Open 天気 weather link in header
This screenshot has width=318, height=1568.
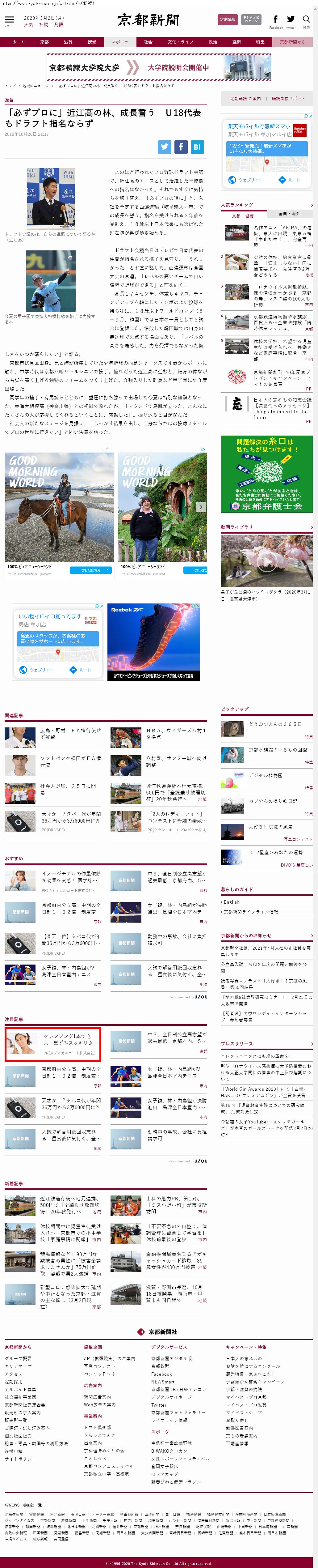click(29, 25)
